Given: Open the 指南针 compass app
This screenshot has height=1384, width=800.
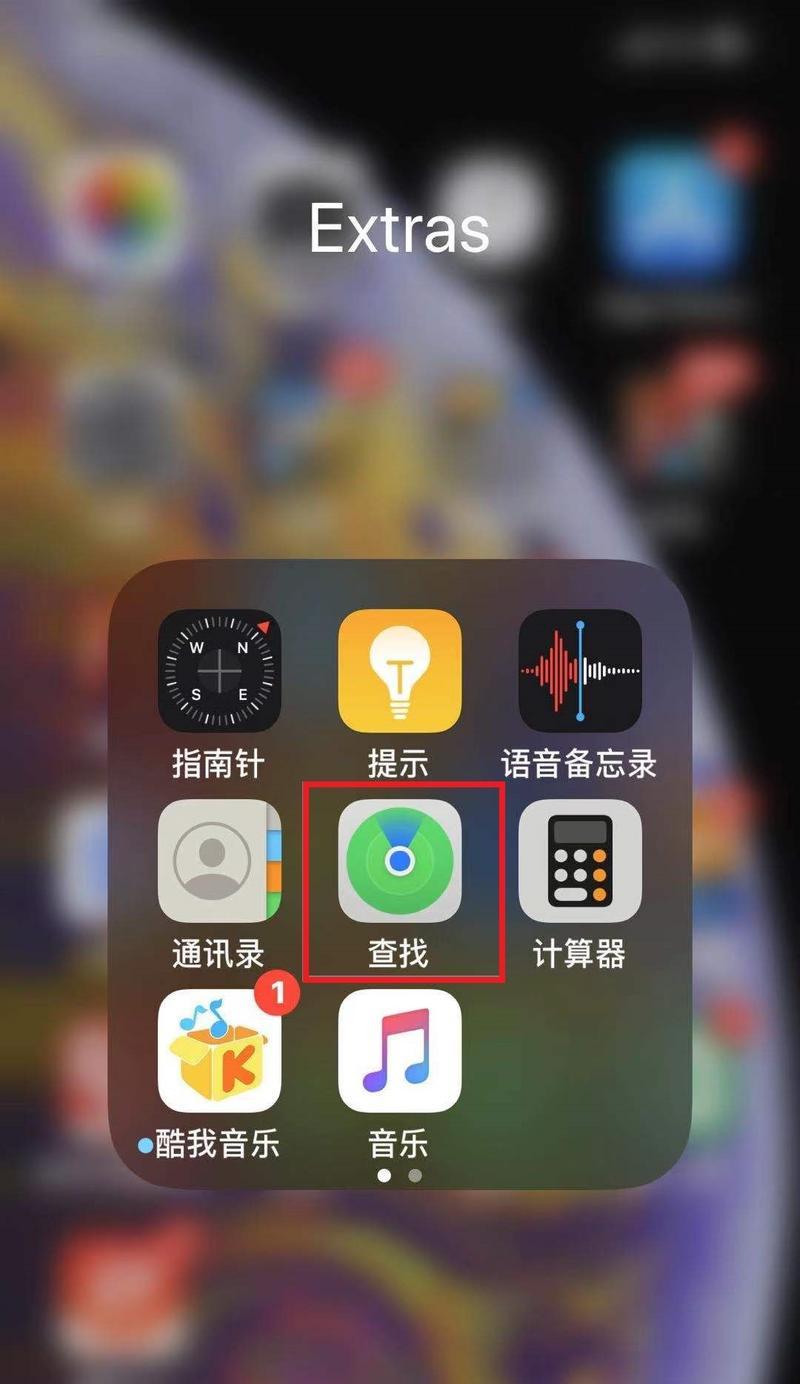Looking at the screenshot, I should [219, 671].
